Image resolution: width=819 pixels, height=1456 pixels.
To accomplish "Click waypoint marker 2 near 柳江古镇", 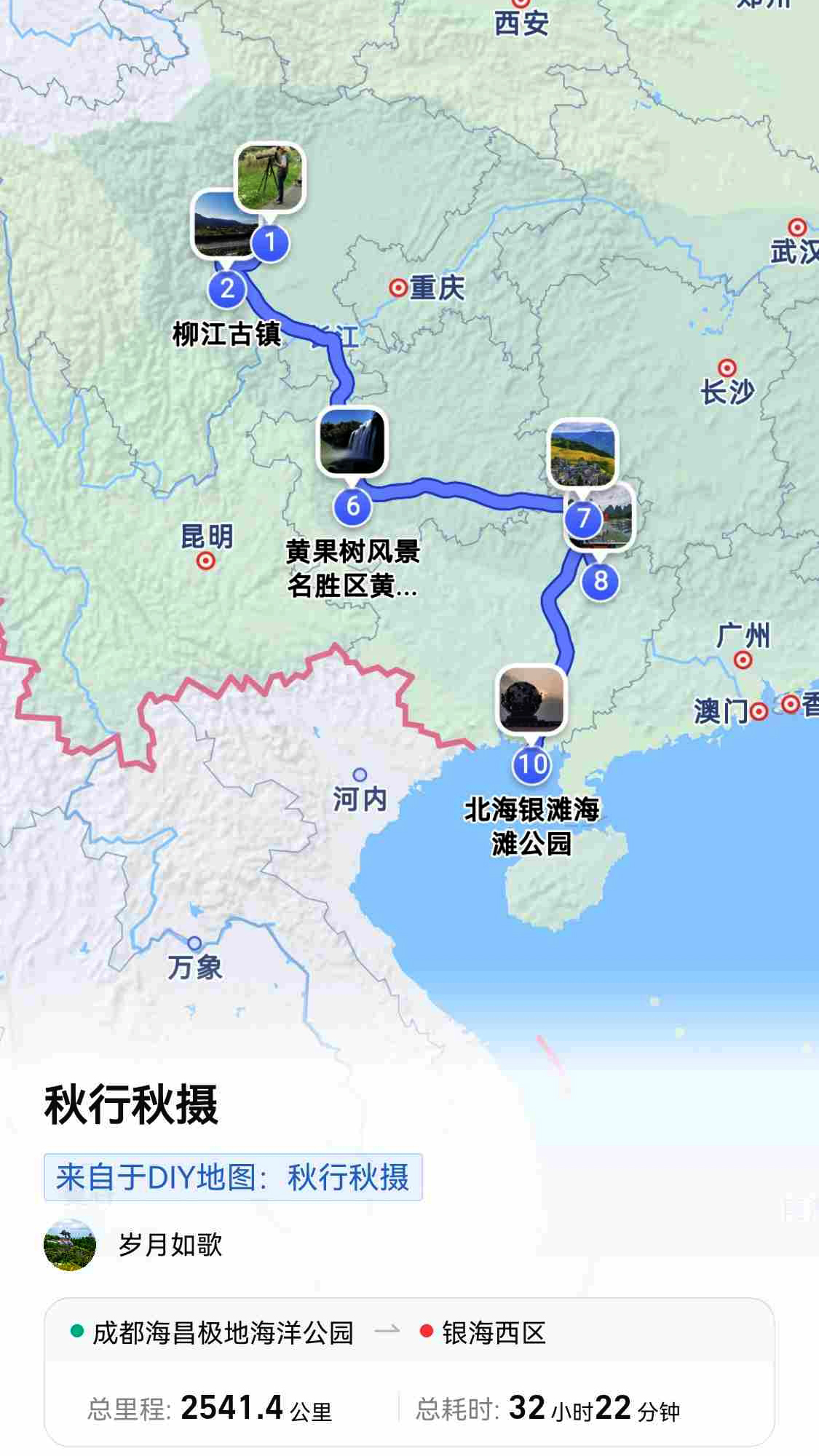I will click(x=228, y=288).
